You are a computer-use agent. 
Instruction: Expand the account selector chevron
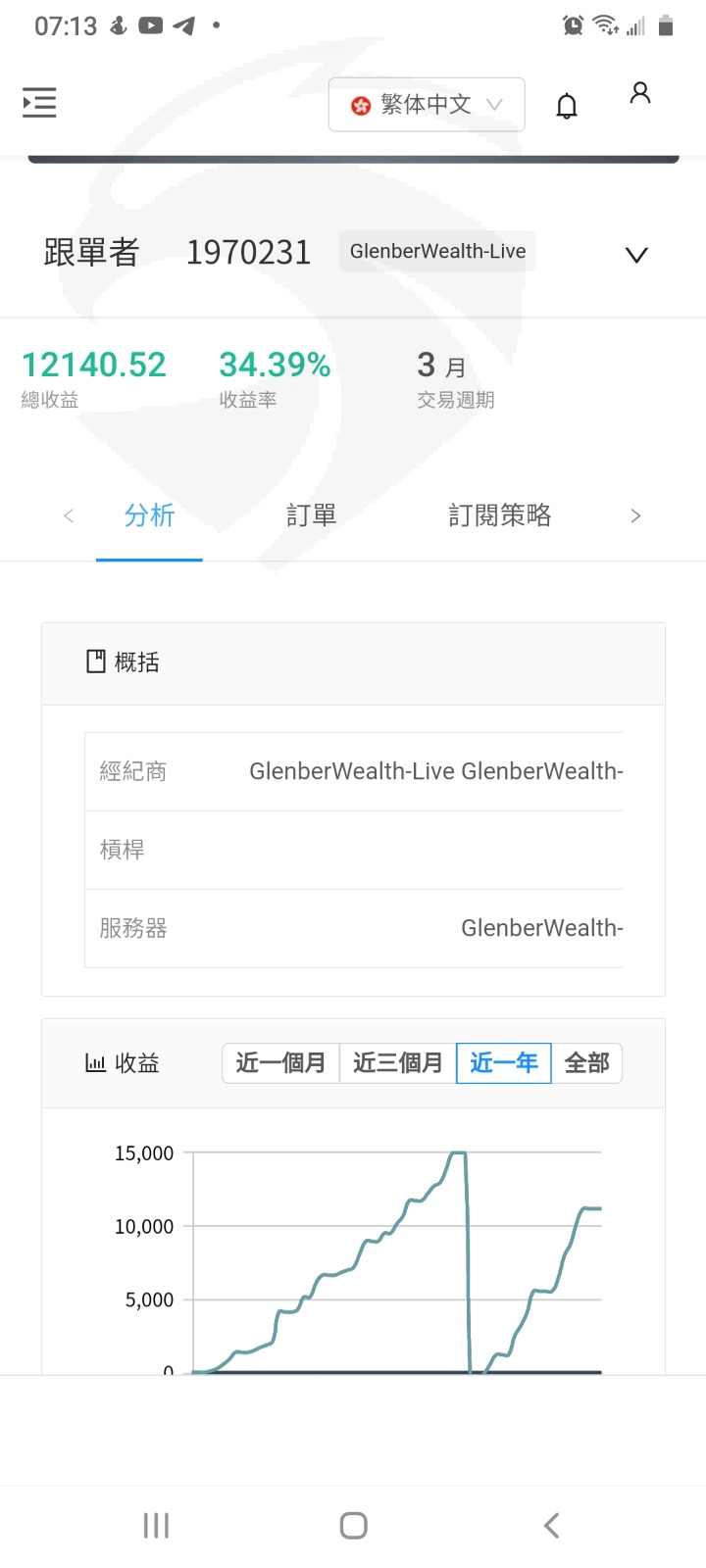pos(636,255)
